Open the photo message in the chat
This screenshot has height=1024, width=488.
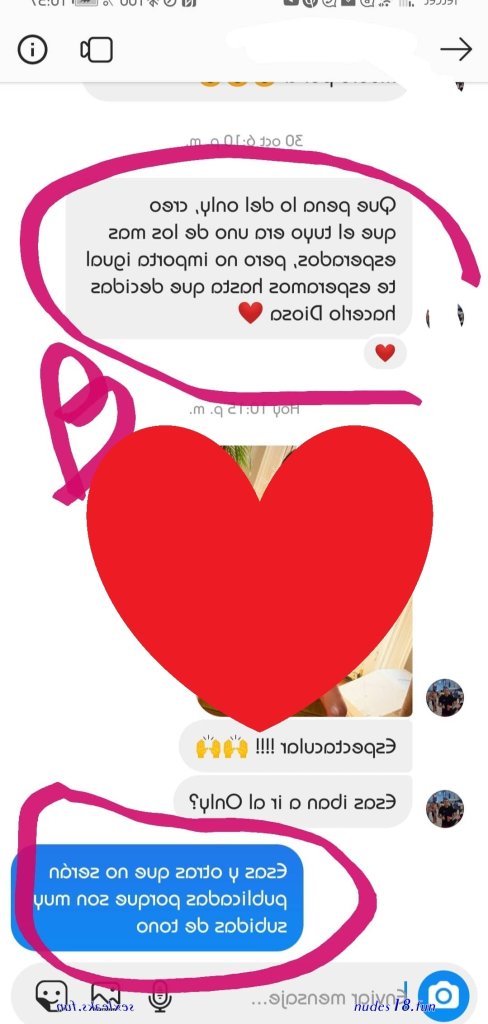coord(304,581)
